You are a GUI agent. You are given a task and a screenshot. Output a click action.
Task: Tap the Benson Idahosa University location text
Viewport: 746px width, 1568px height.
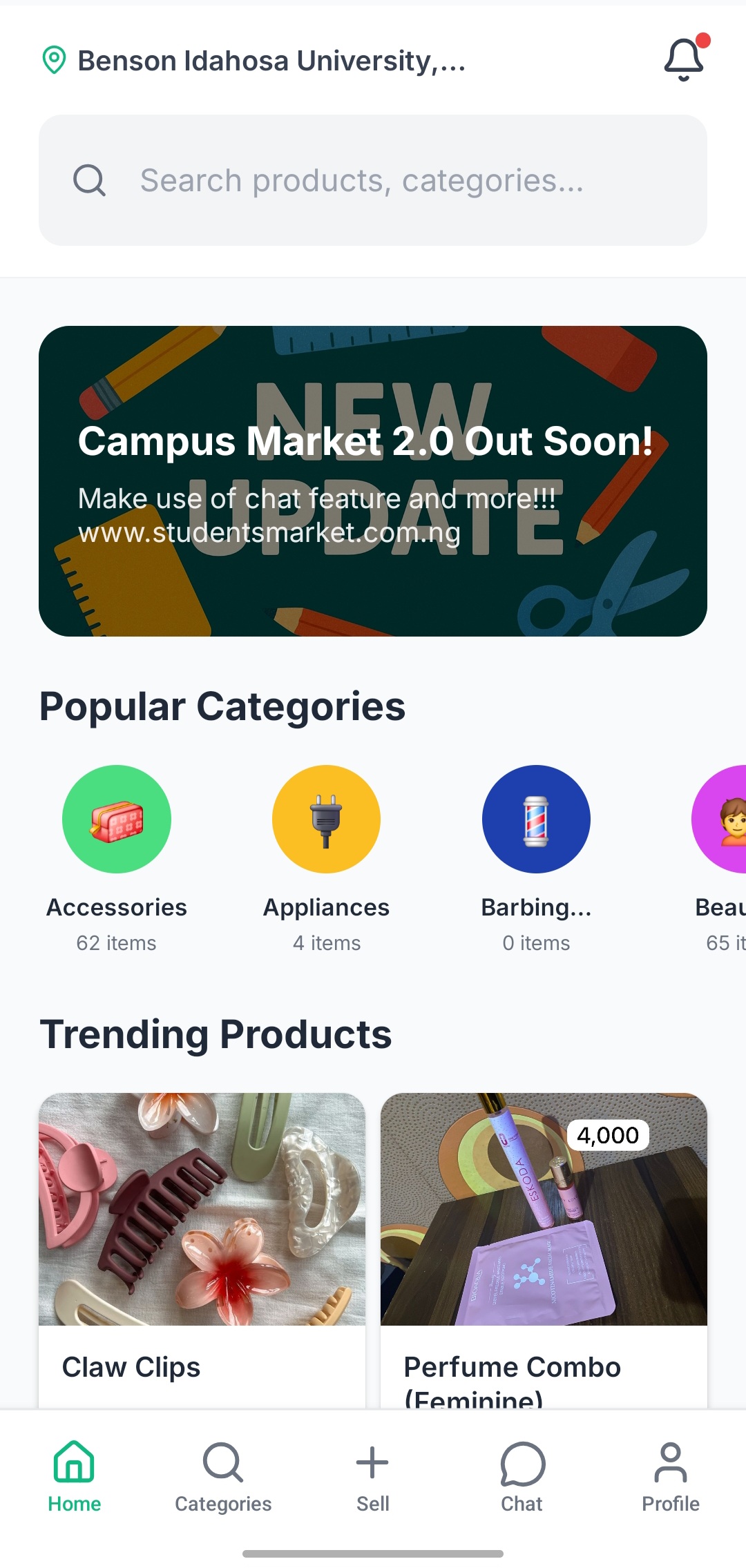point(271,61)
